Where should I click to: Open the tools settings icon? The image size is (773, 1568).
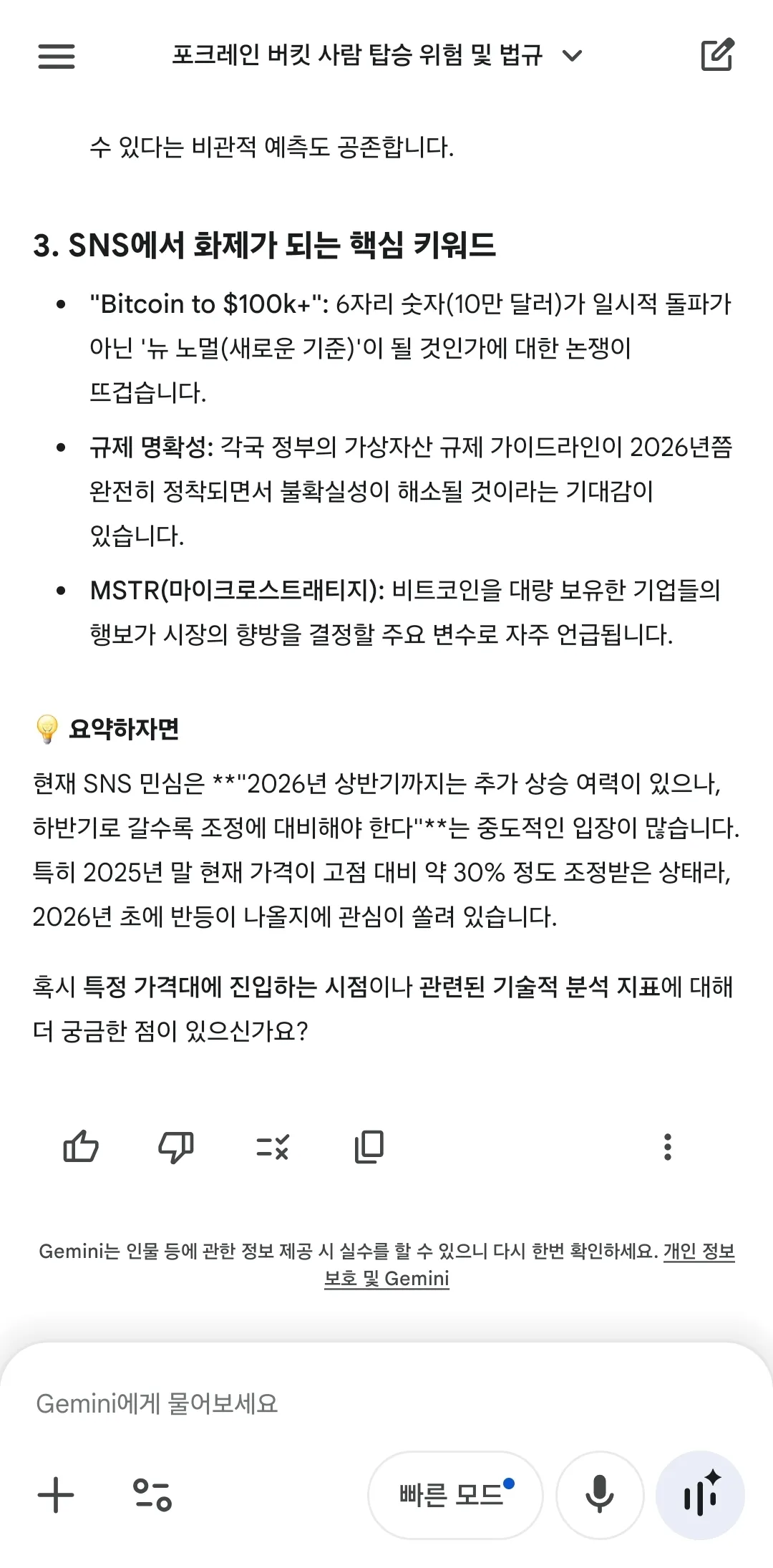[152, 1495]
